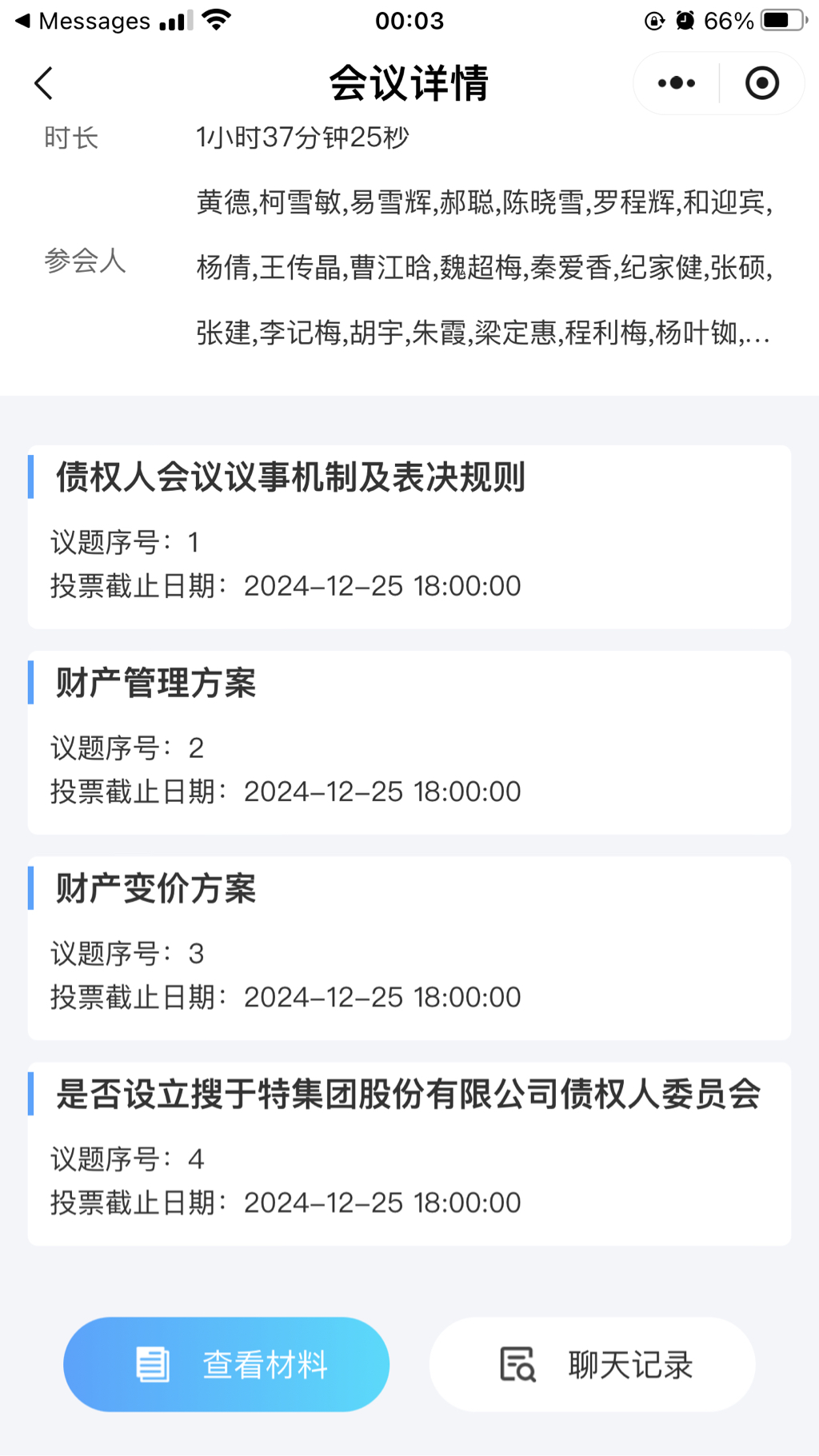Screen dimensions: 819x1456
Task: Return to Messages via status bar link
Action: [x=82, y=21]
